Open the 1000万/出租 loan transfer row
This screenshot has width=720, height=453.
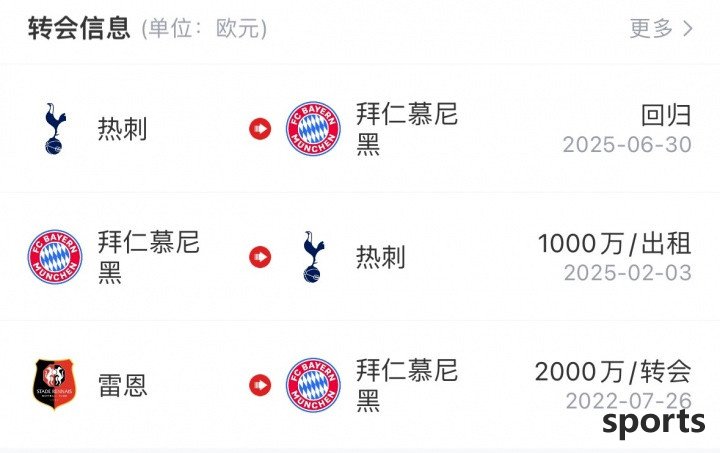pyautogui.click(x=360, y=257)
